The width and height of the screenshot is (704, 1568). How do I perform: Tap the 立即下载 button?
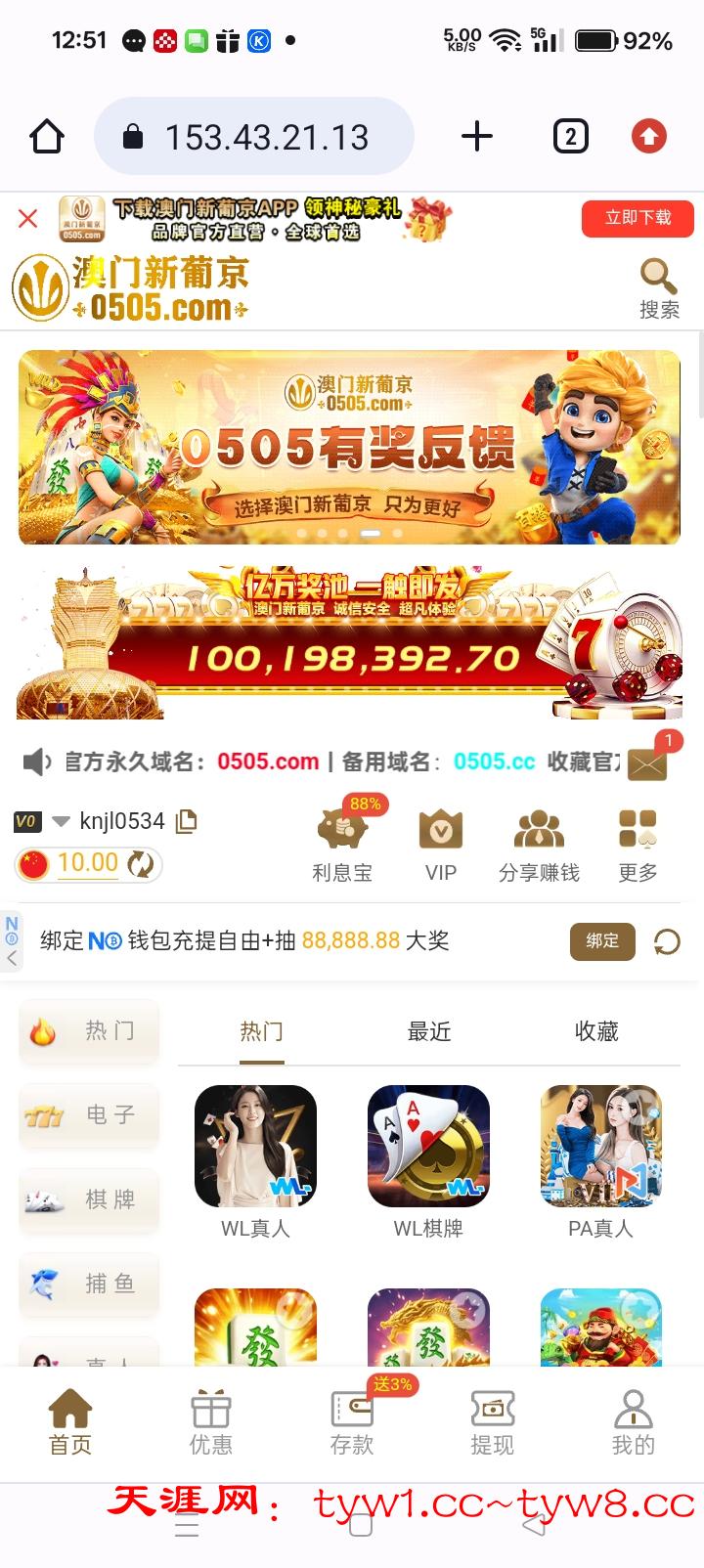click(637, 218)
